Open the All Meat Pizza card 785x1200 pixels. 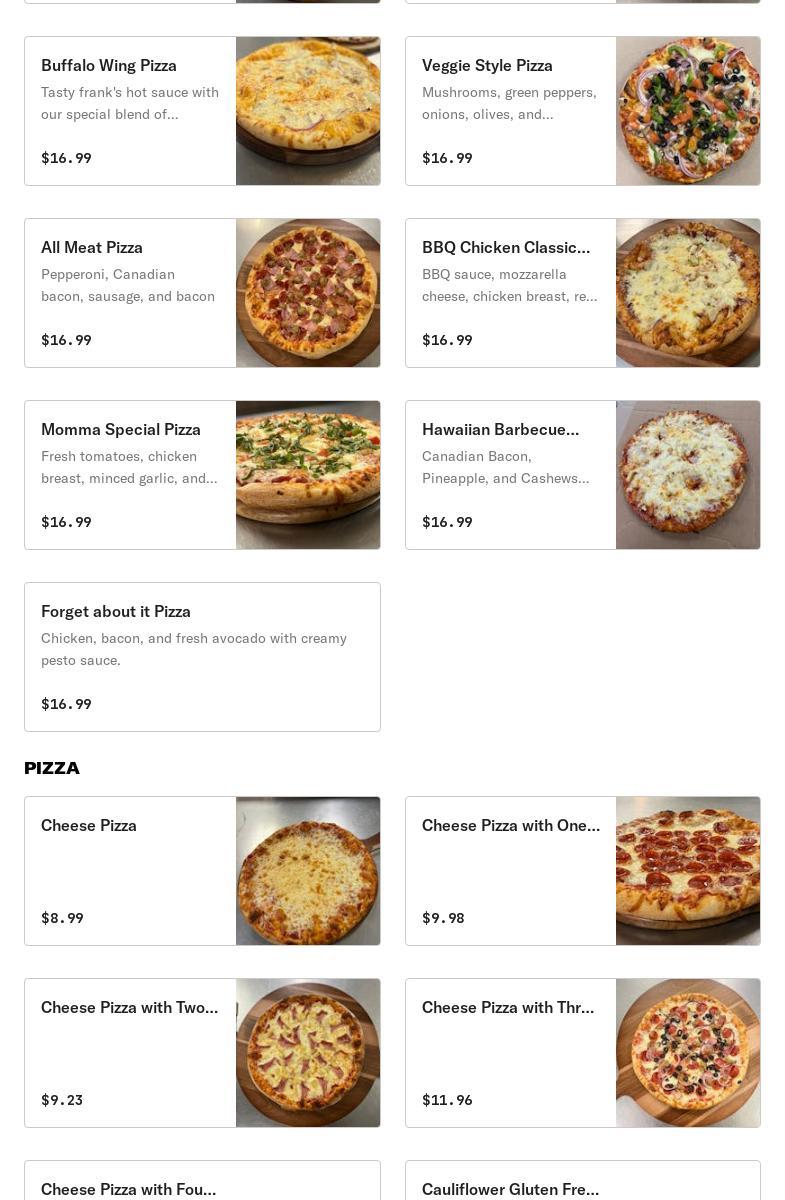tap(202, 293)
